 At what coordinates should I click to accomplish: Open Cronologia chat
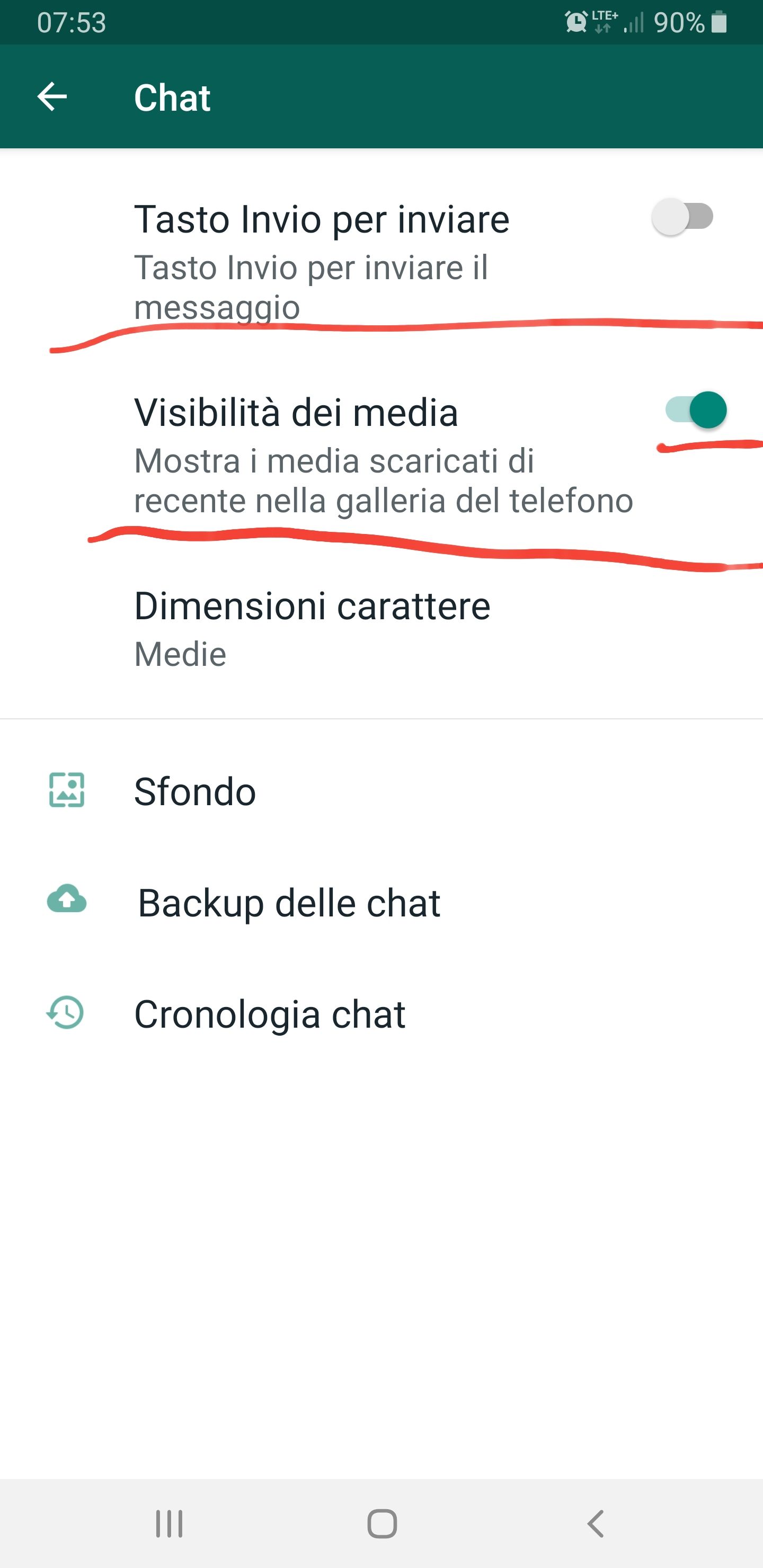pos(269,1014)
